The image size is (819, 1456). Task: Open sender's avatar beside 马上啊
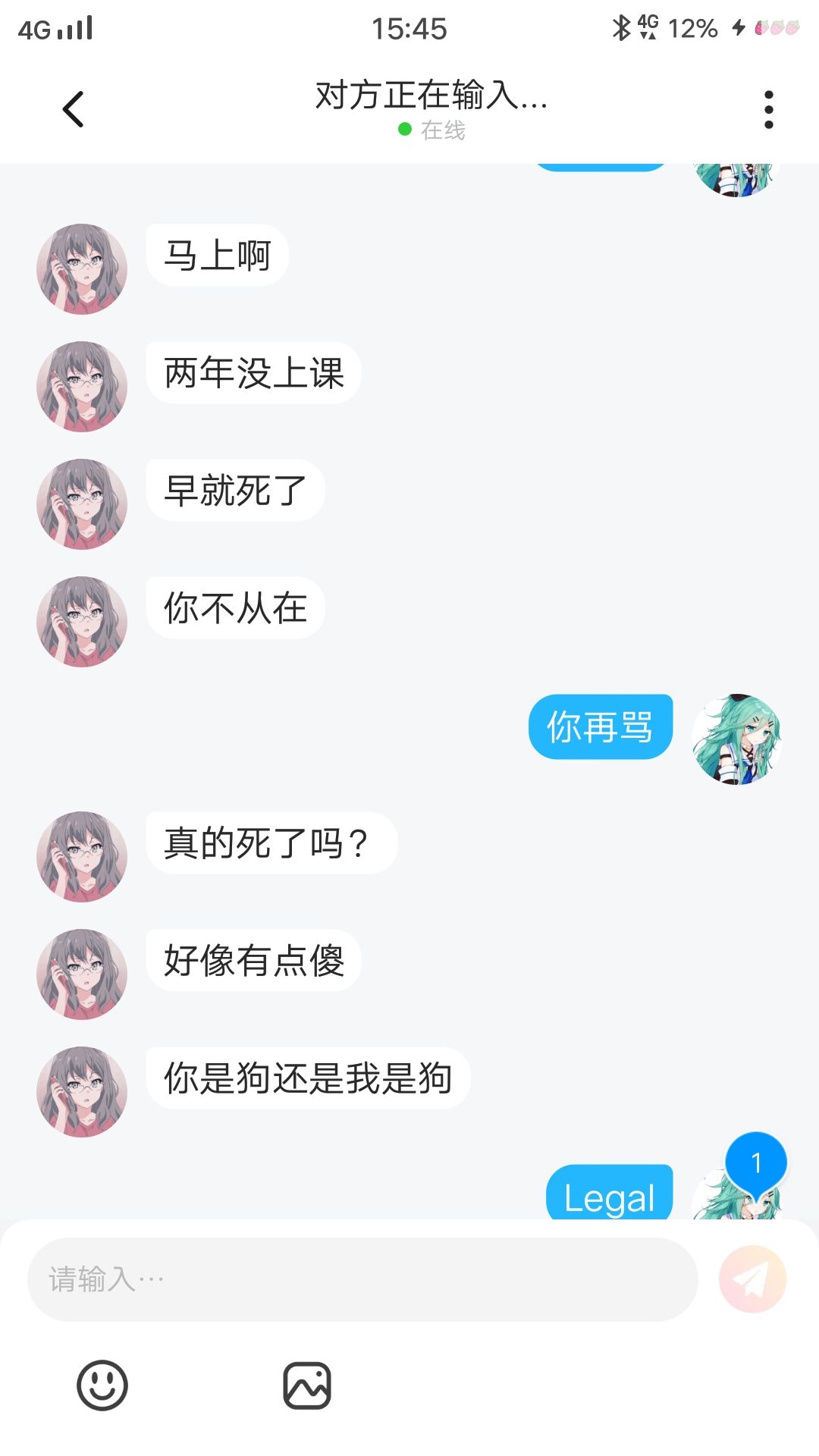coord(82,269)
